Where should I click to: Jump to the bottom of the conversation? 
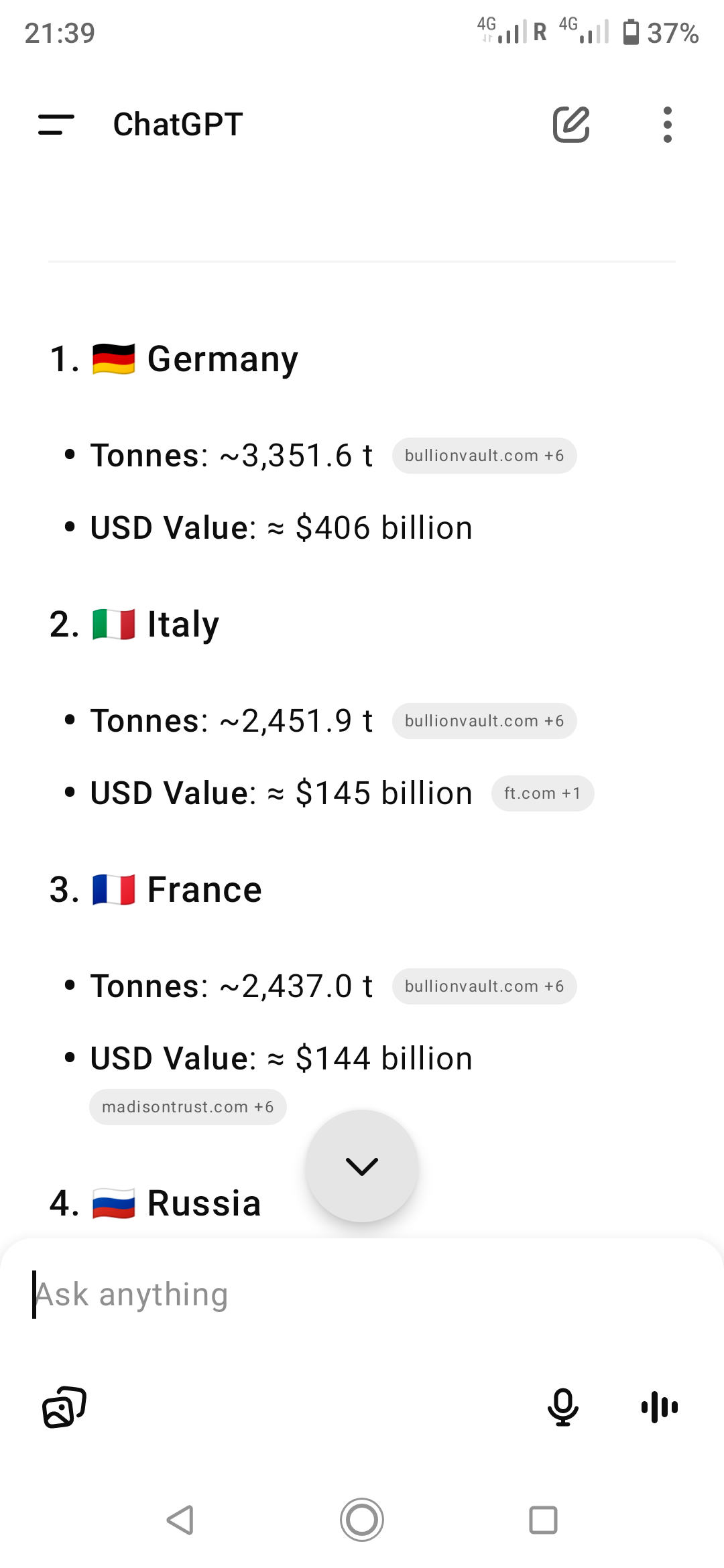coord(362,1166)
